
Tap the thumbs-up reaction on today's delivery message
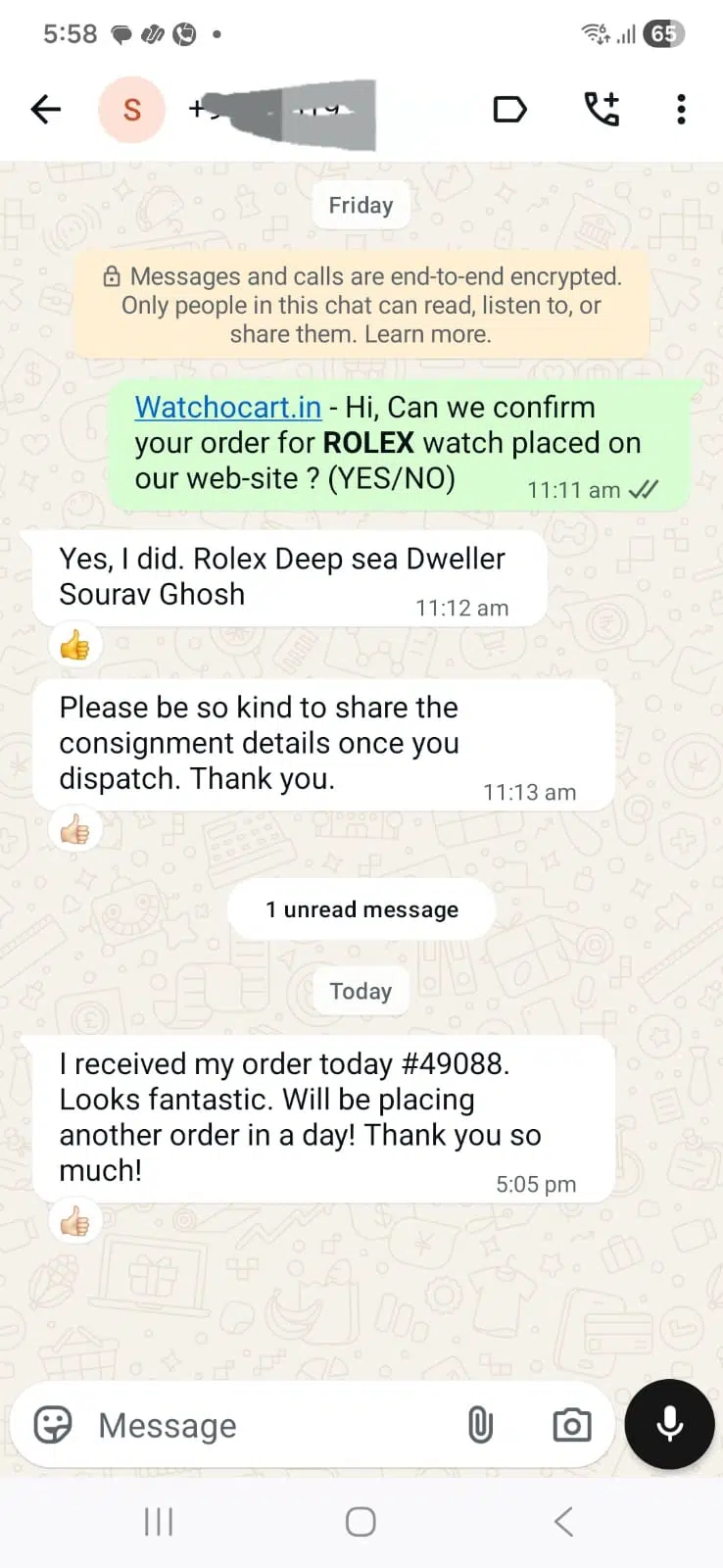pos(75,1220)
